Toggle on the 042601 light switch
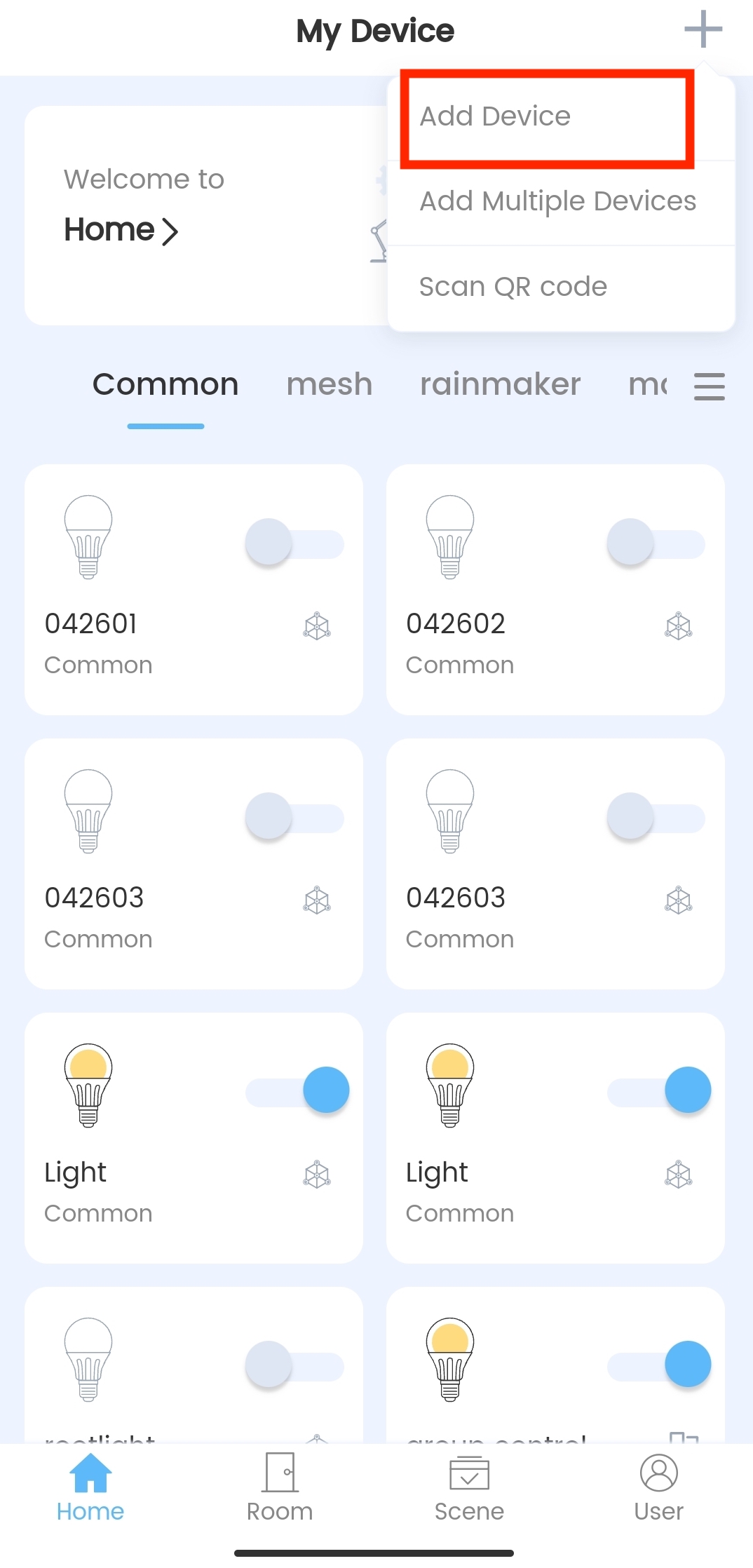Screen dimensions: 753x1568 pos(294,543)
